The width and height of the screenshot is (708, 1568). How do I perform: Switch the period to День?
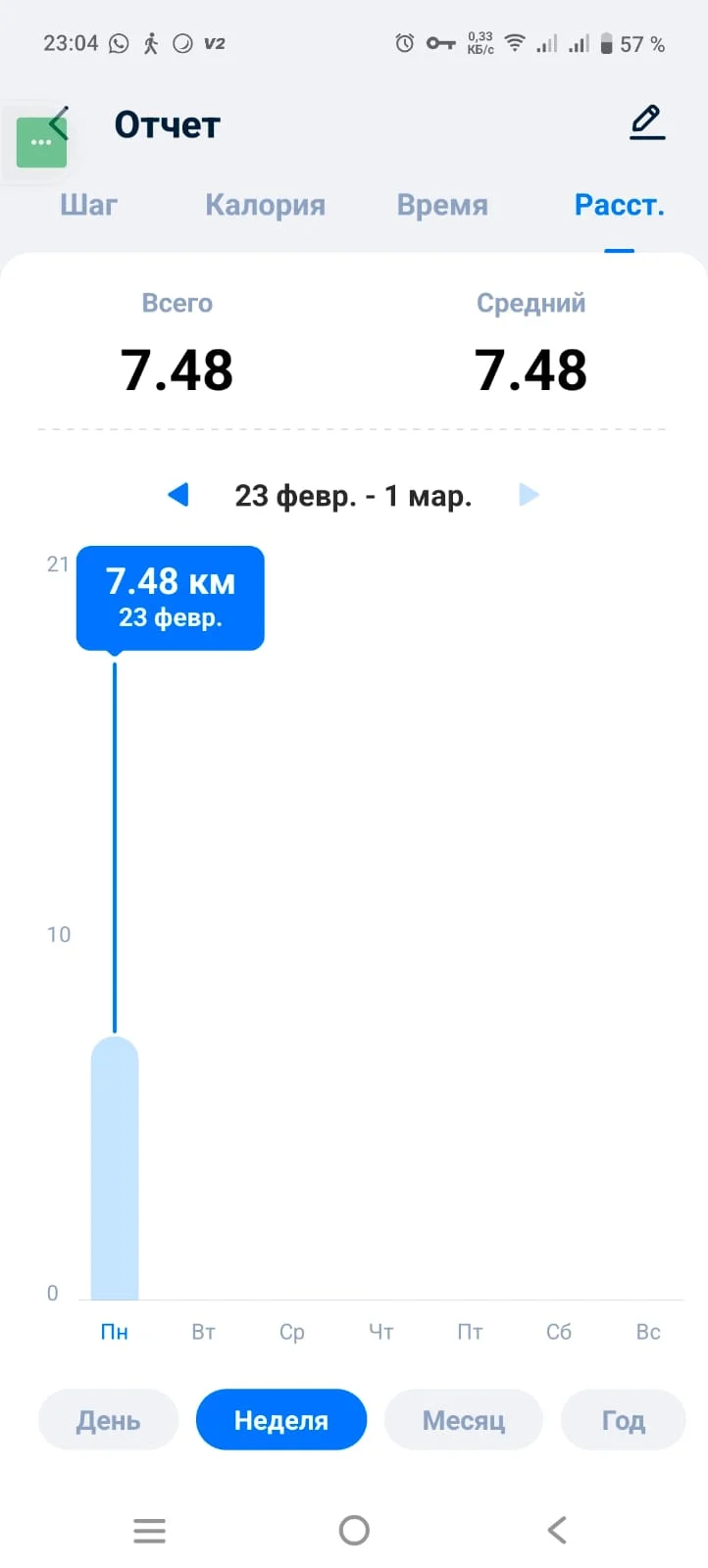(x=108, y=1420)
